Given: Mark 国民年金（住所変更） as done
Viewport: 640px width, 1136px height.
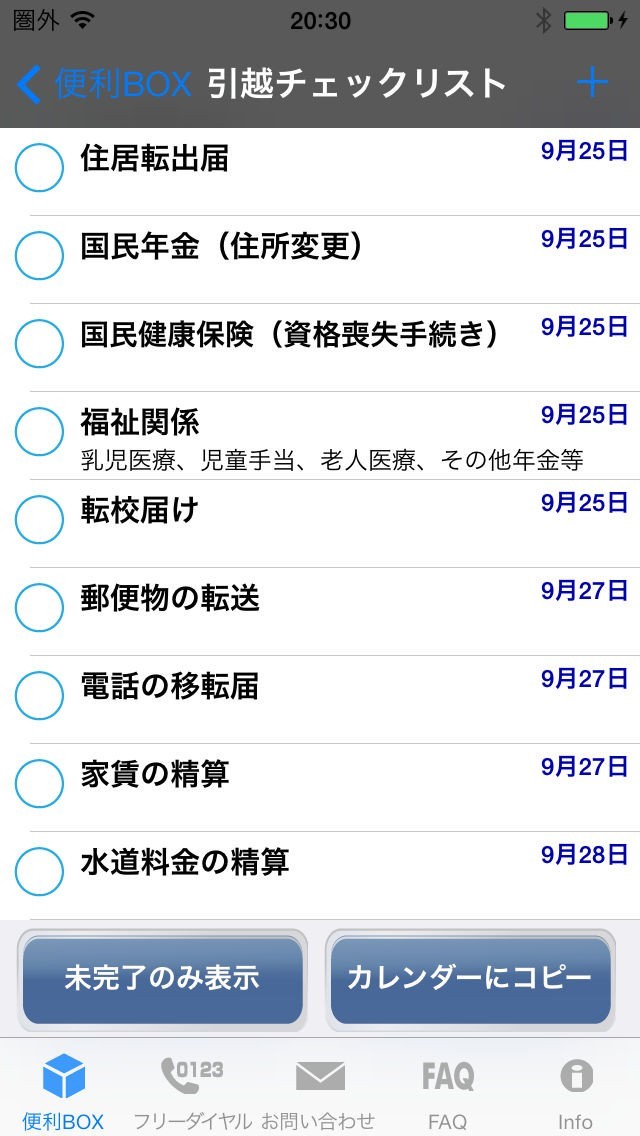Looking at the screenshot, I should coord(40,255).
